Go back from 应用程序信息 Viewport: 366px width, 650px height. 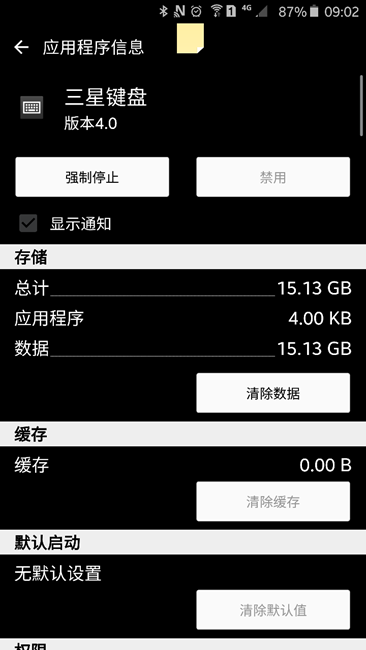22,47
